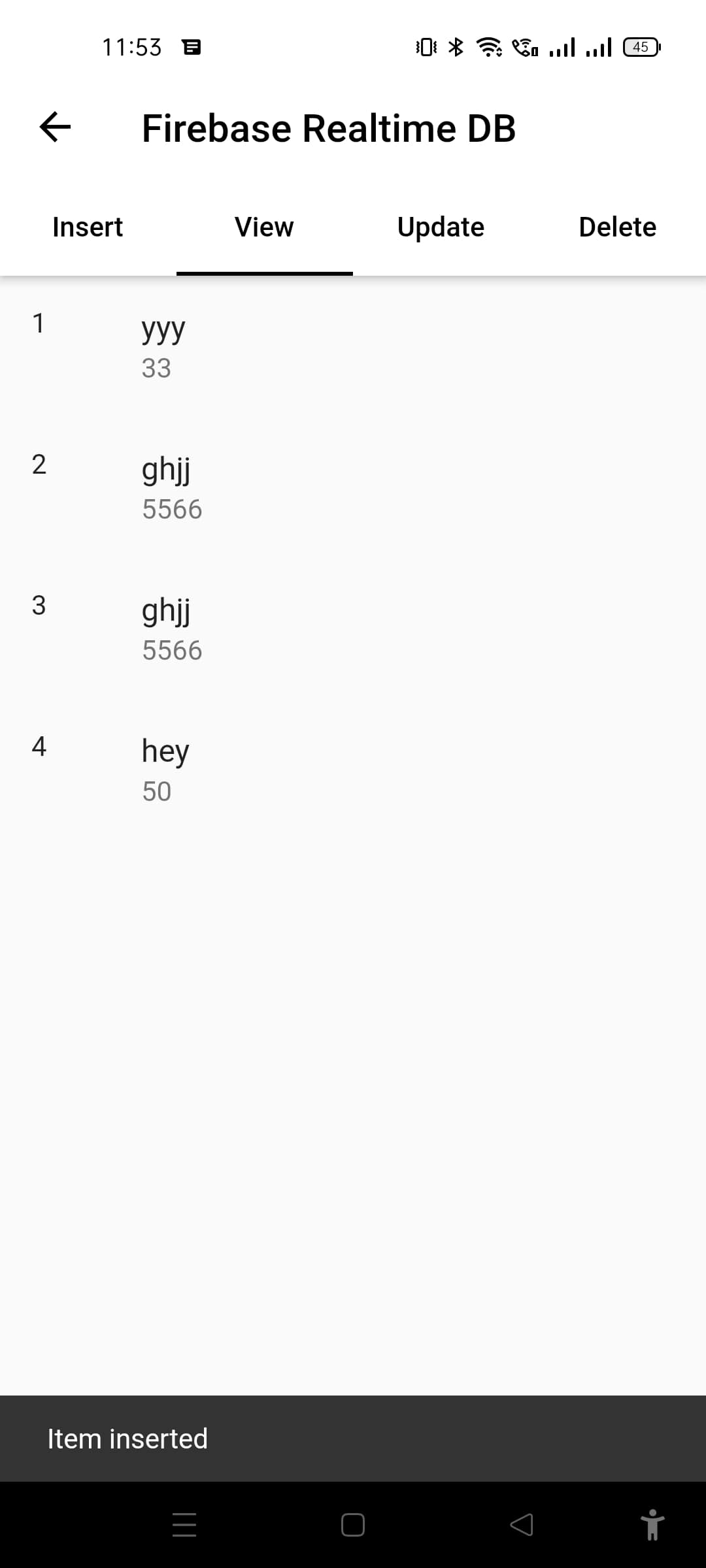Viewport: 706px width, 1568px height.
Task: Switch to the Insert tab
Action: 88,227
